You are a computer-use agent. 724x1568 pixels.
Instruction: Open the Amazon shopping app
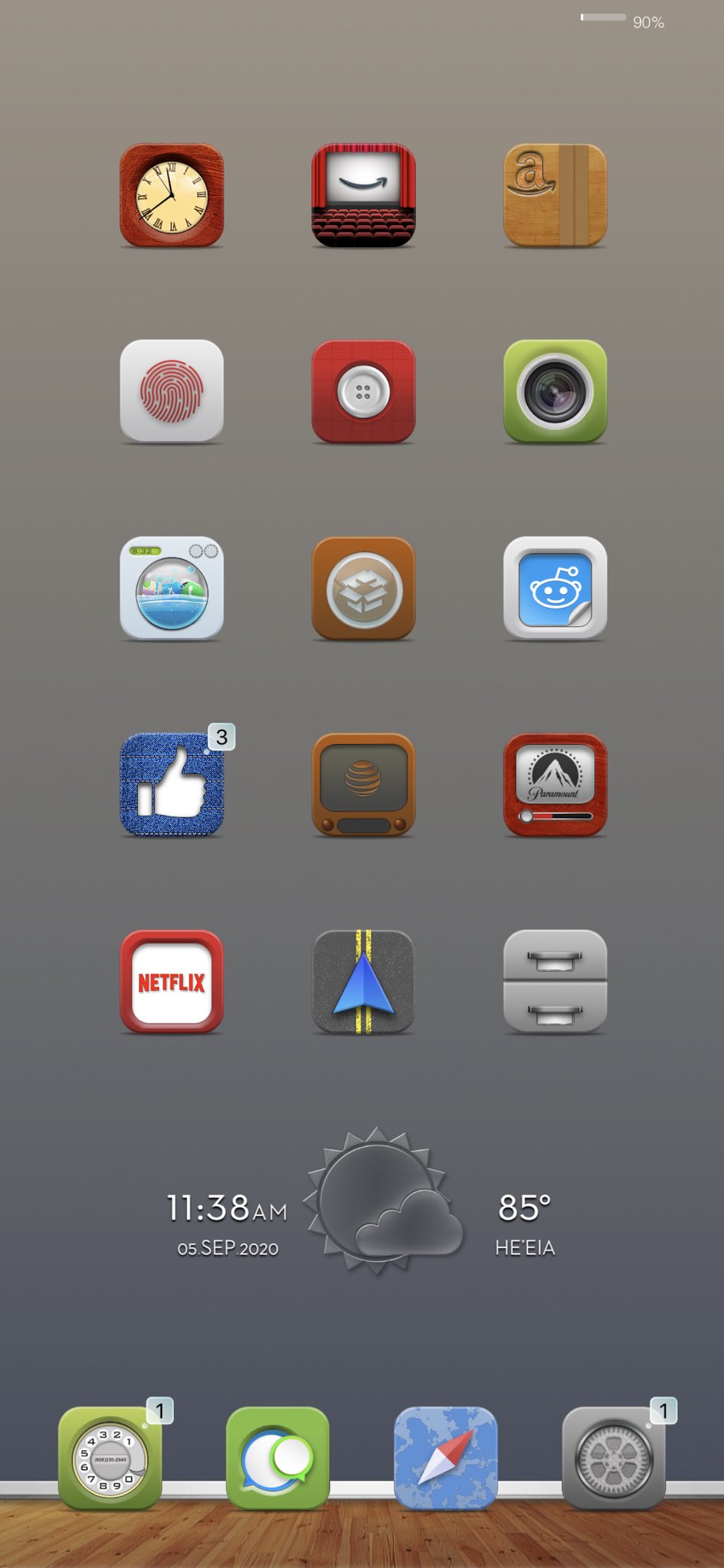tap(555, 195)
